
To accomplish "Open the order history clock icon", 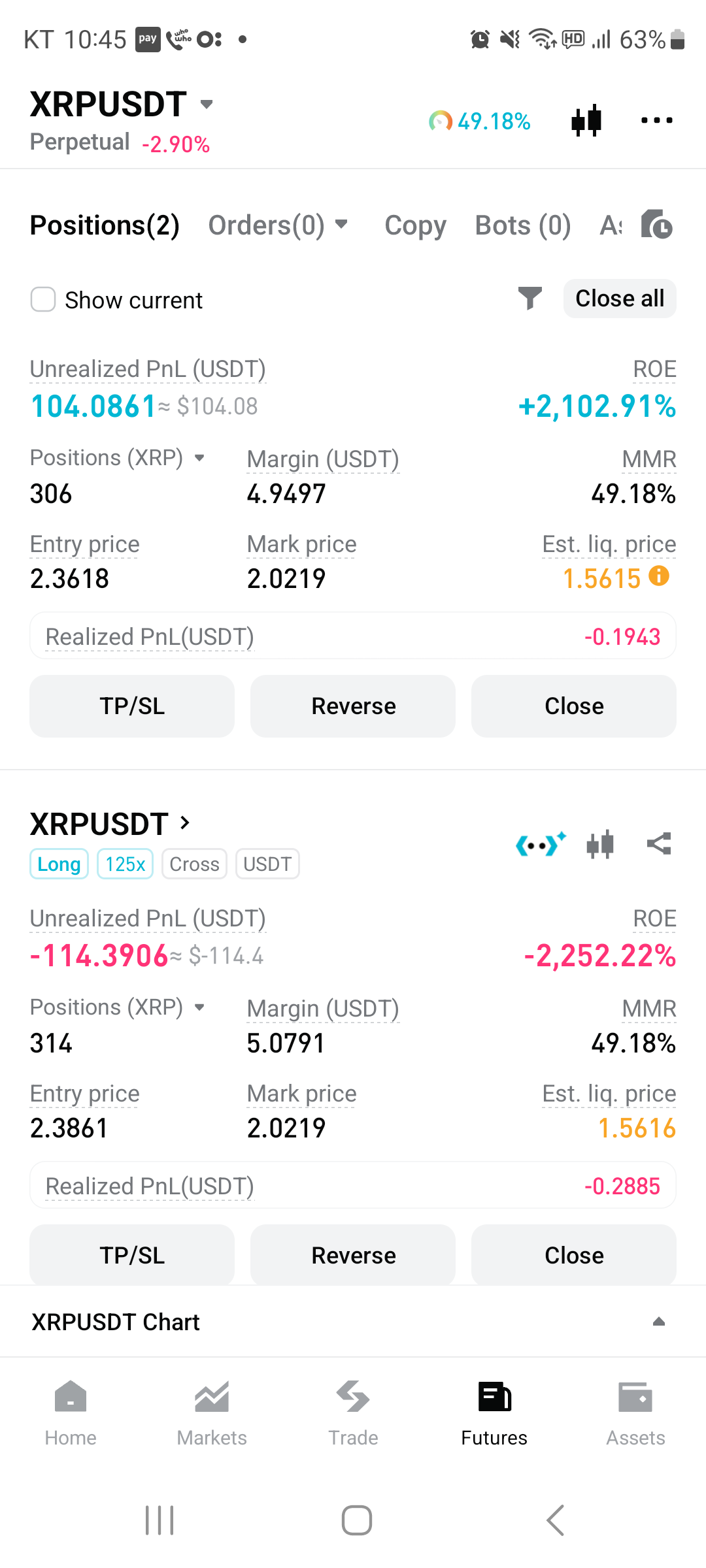I will tap(656, 225).
